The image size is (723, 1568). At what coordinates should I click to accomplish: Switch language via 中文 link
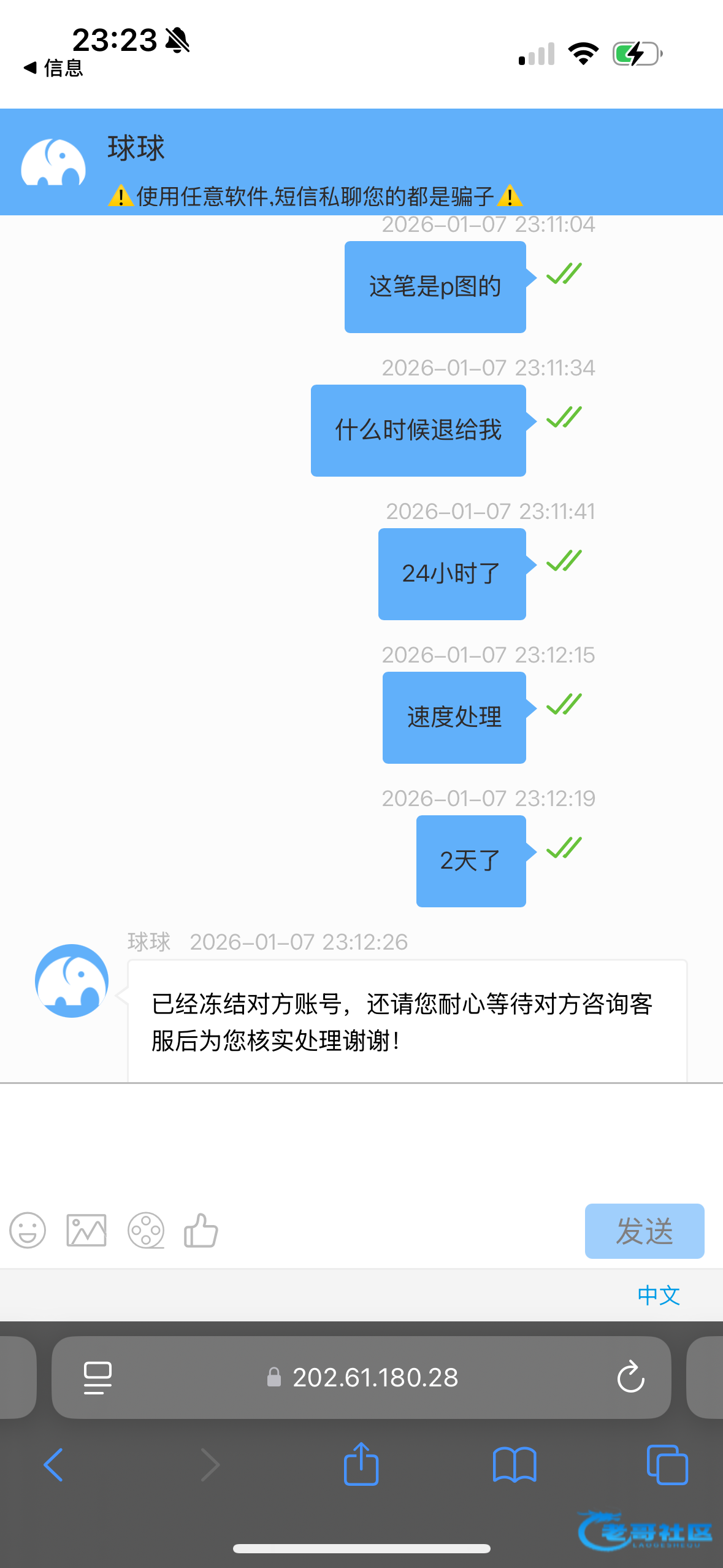coord(659,1296)
